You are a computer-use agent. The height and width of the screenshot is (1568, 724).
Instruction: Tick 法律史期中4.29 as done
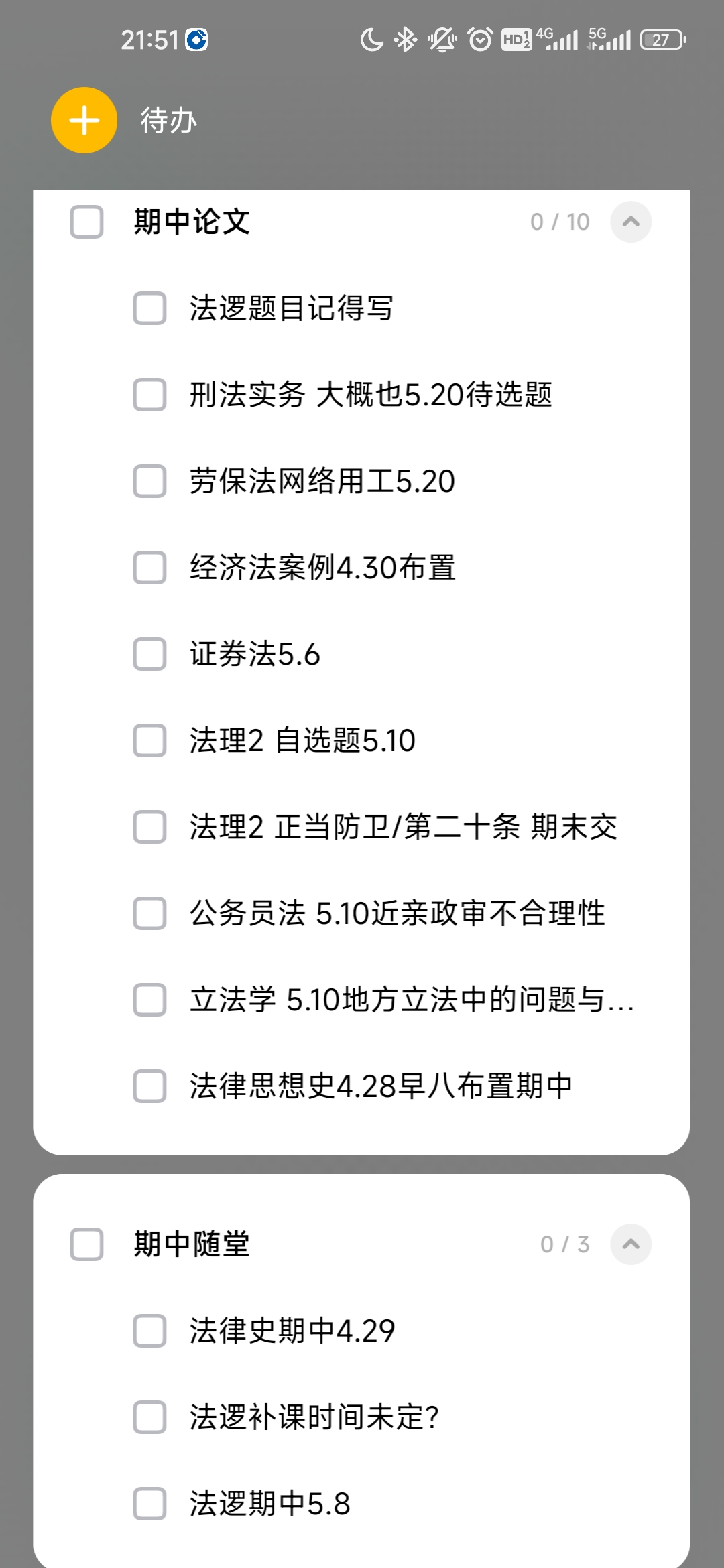tap(149, 1331)
